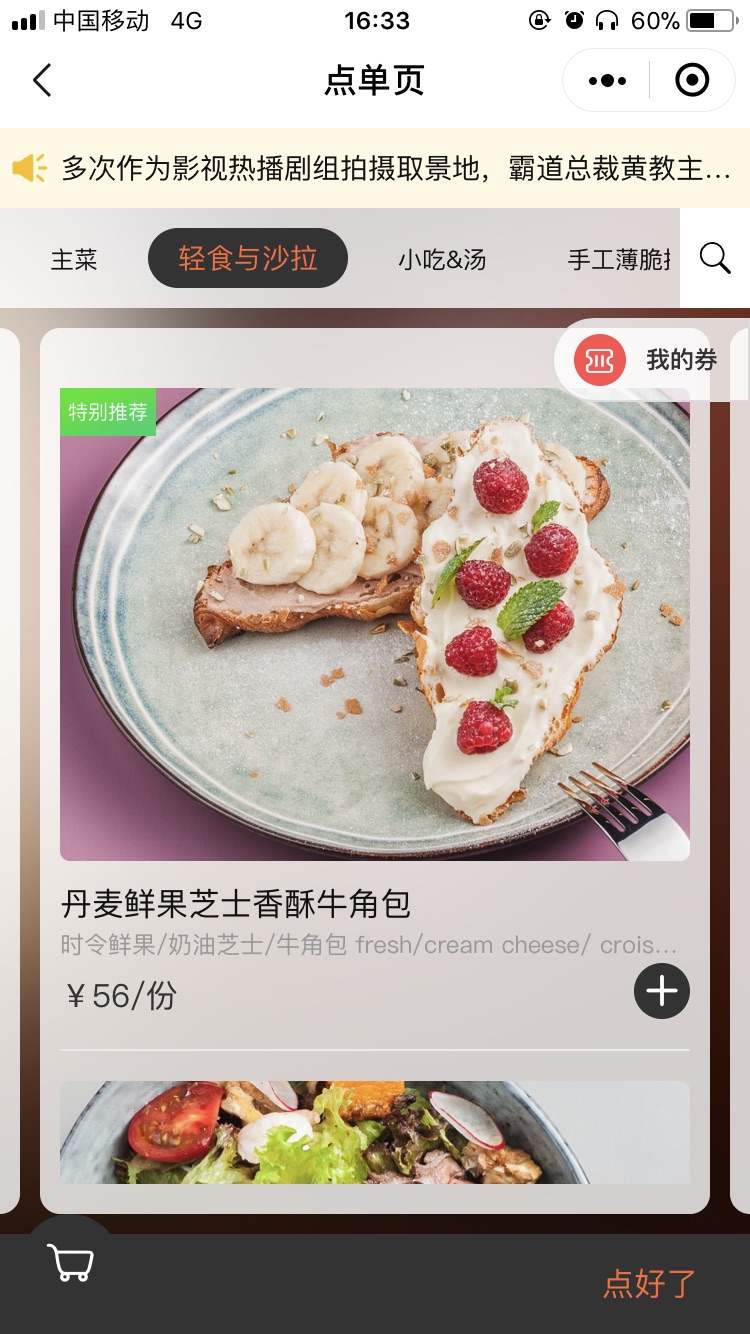750x1334 pixels.
Task: Select the 轻食与沙拉 category
Action: point(248,258)
